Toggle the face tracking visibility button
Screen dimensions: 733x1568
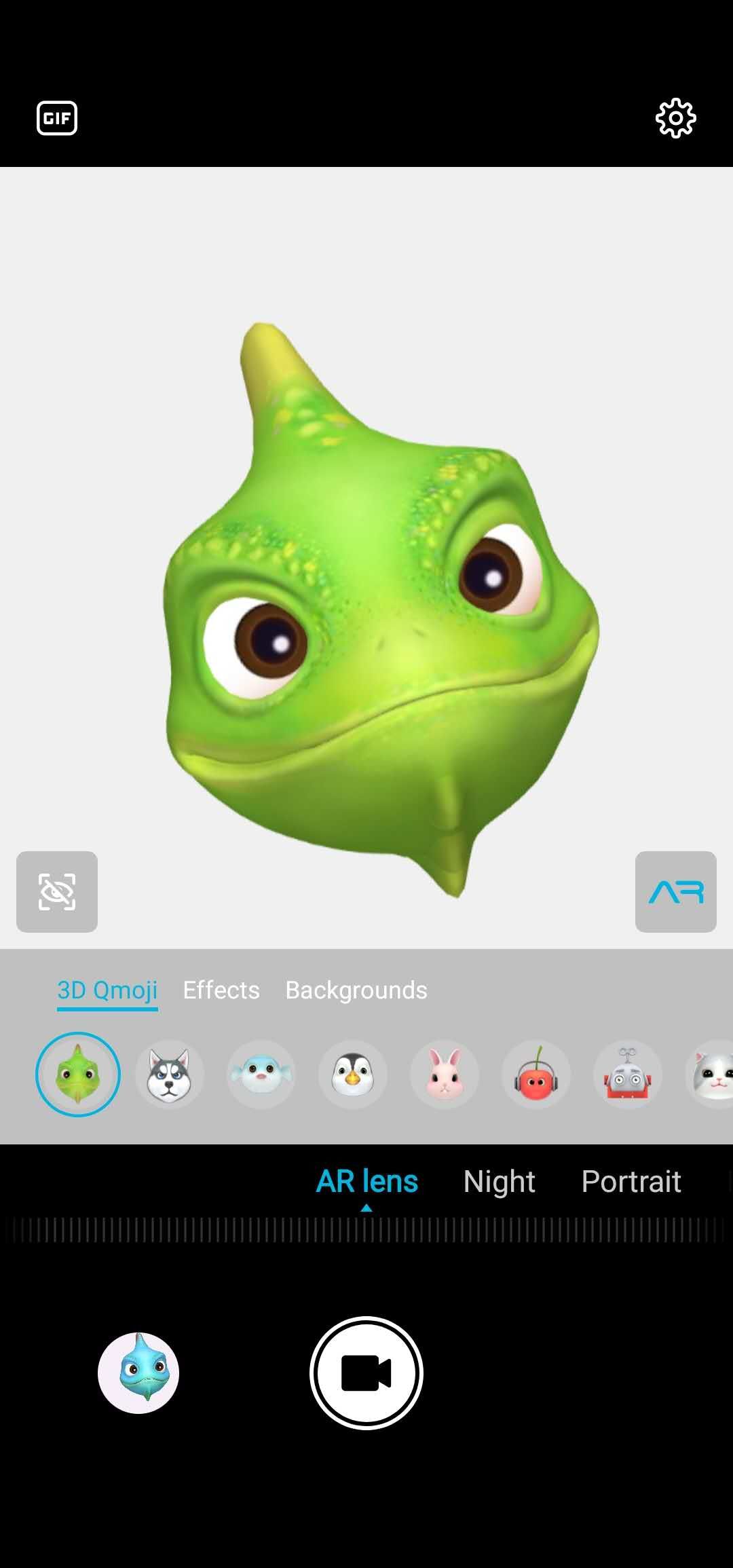[57, 891]
